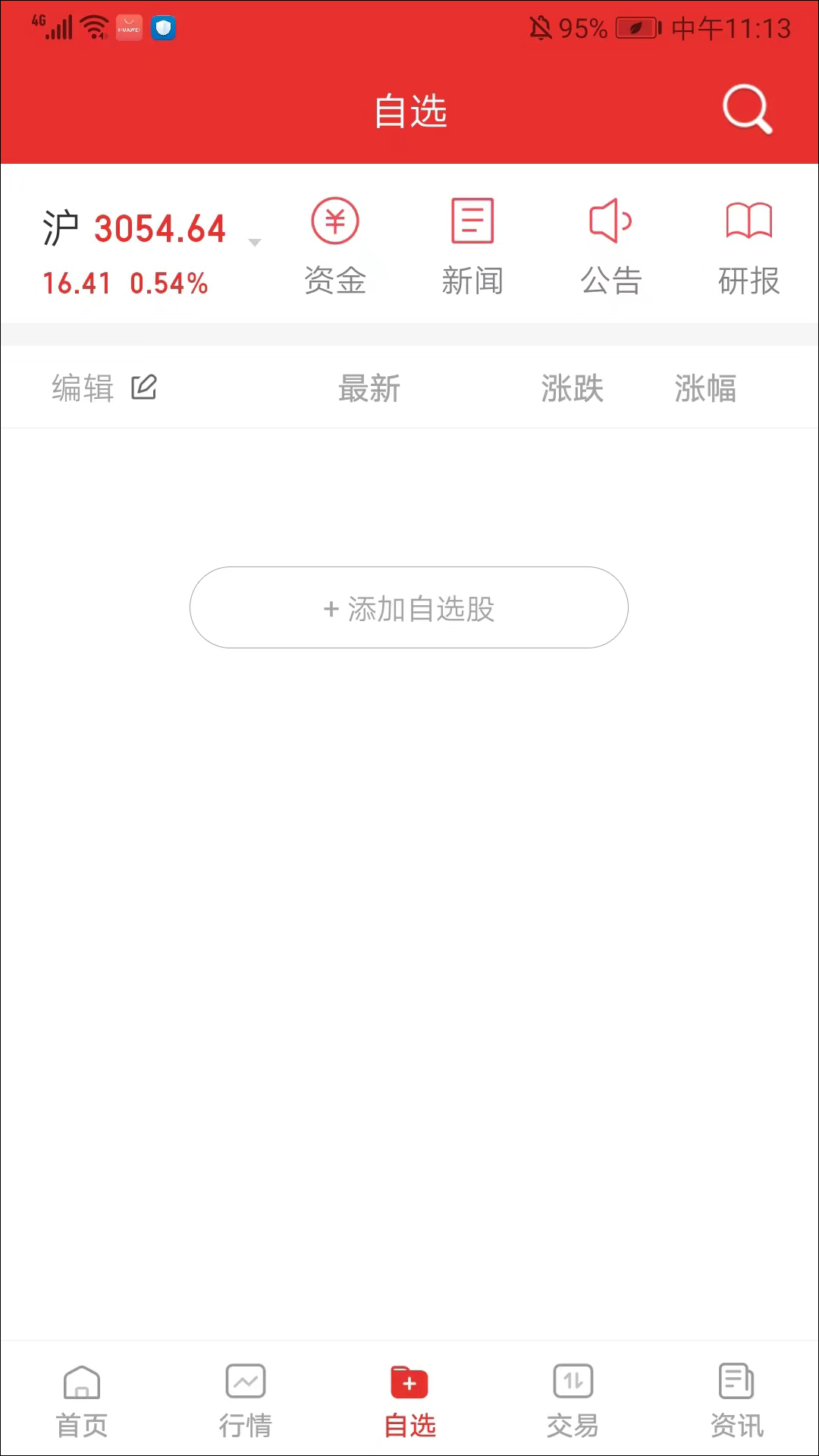This screenshot has height=1456, width=819.
Task: Open the search magnifier icon
Action: pyautogui.click(x=747, y=110)
